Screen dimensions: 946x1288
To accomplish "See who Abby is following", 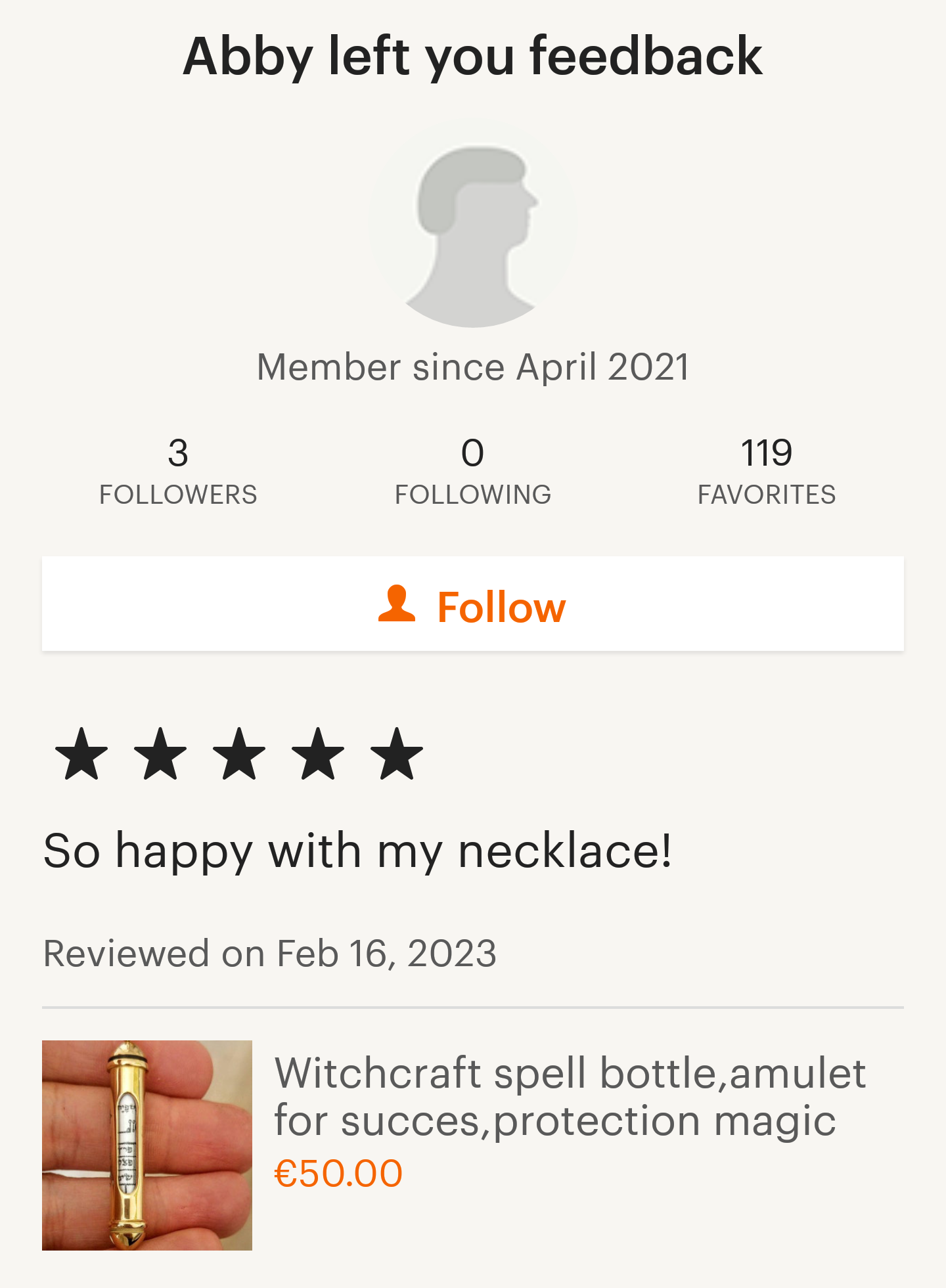I will point(472,471).
